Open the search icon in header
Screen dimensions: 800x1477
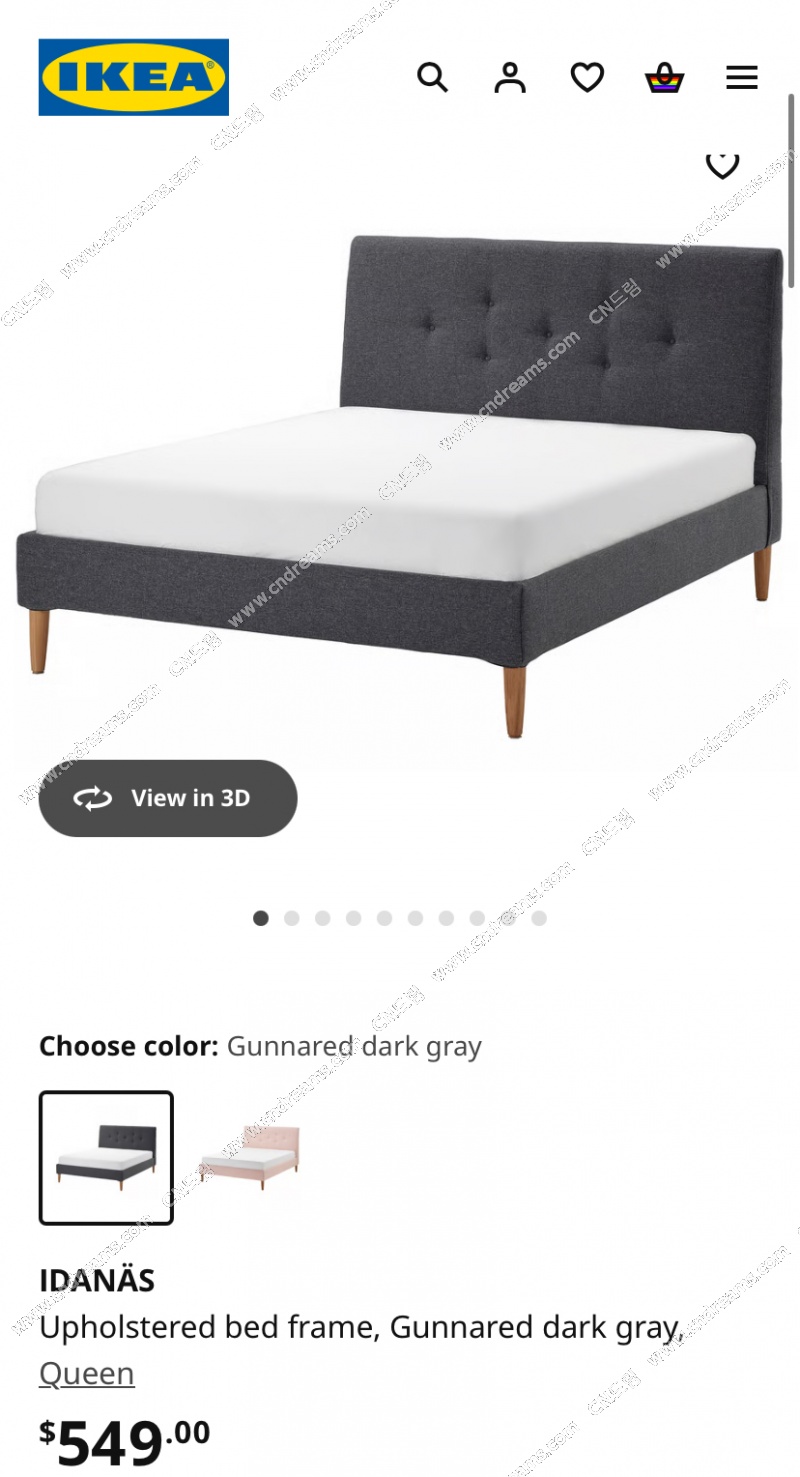point(432,77)
